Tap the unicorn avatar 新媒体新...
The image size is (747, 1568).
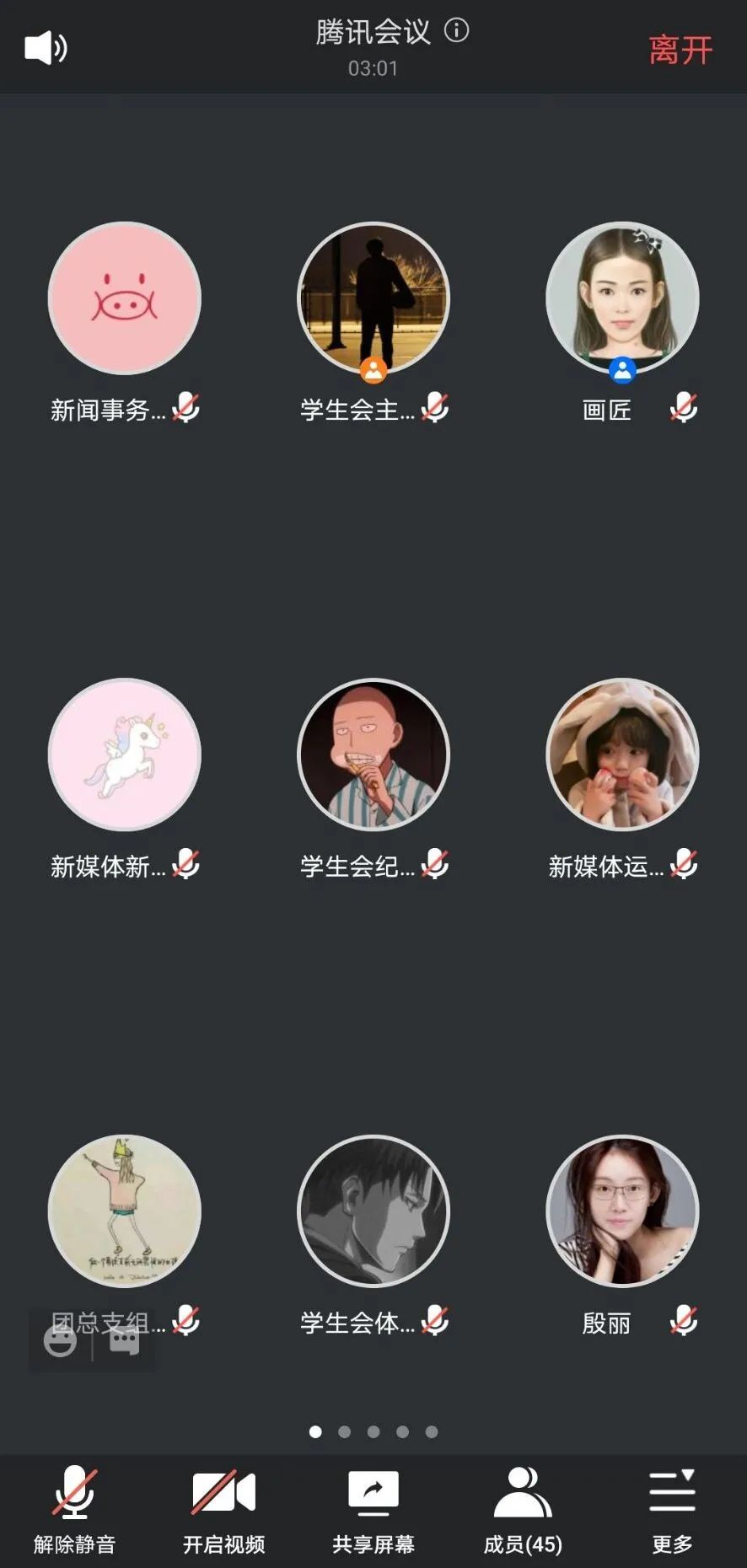coord(125,754)
